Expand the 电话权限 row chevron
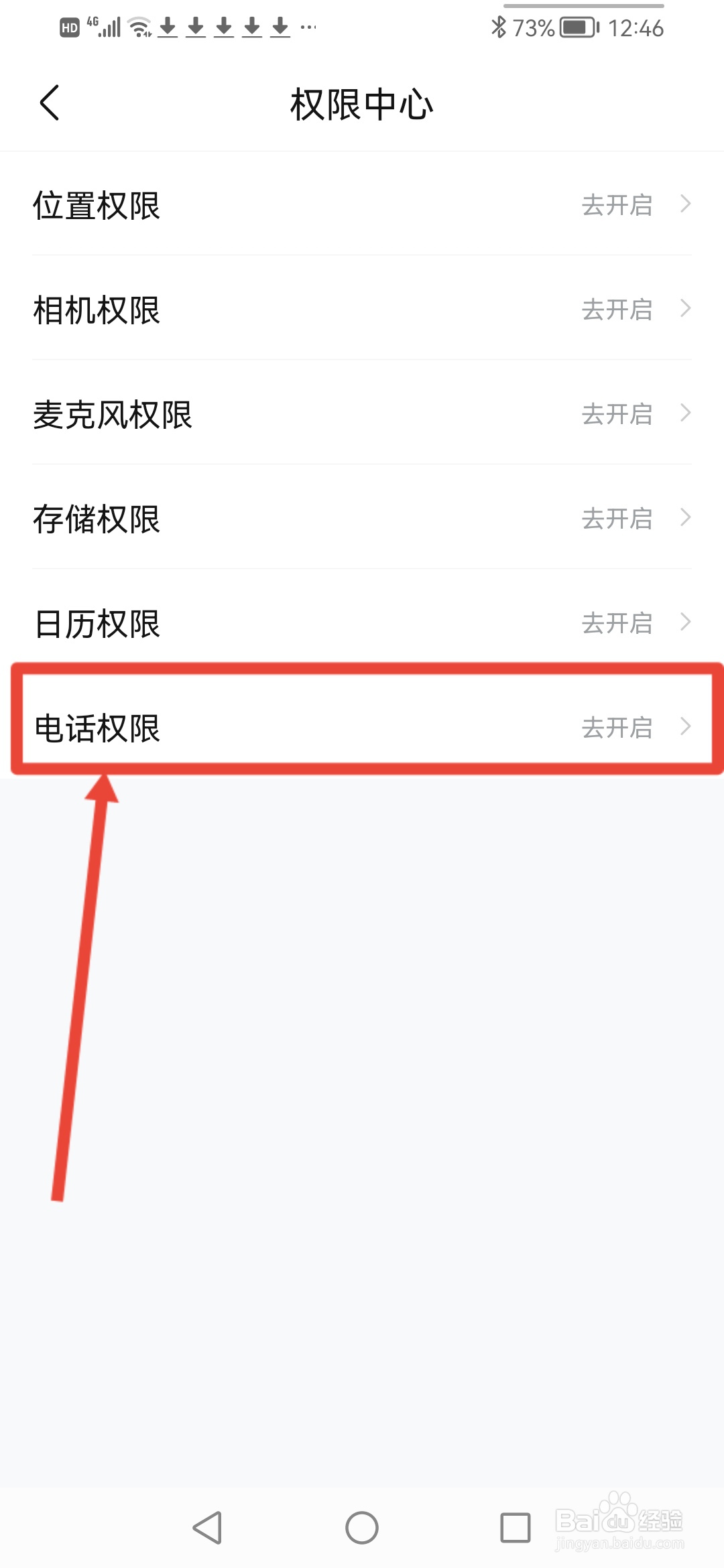The image size is (724, 1568). [x=685, y=727]
